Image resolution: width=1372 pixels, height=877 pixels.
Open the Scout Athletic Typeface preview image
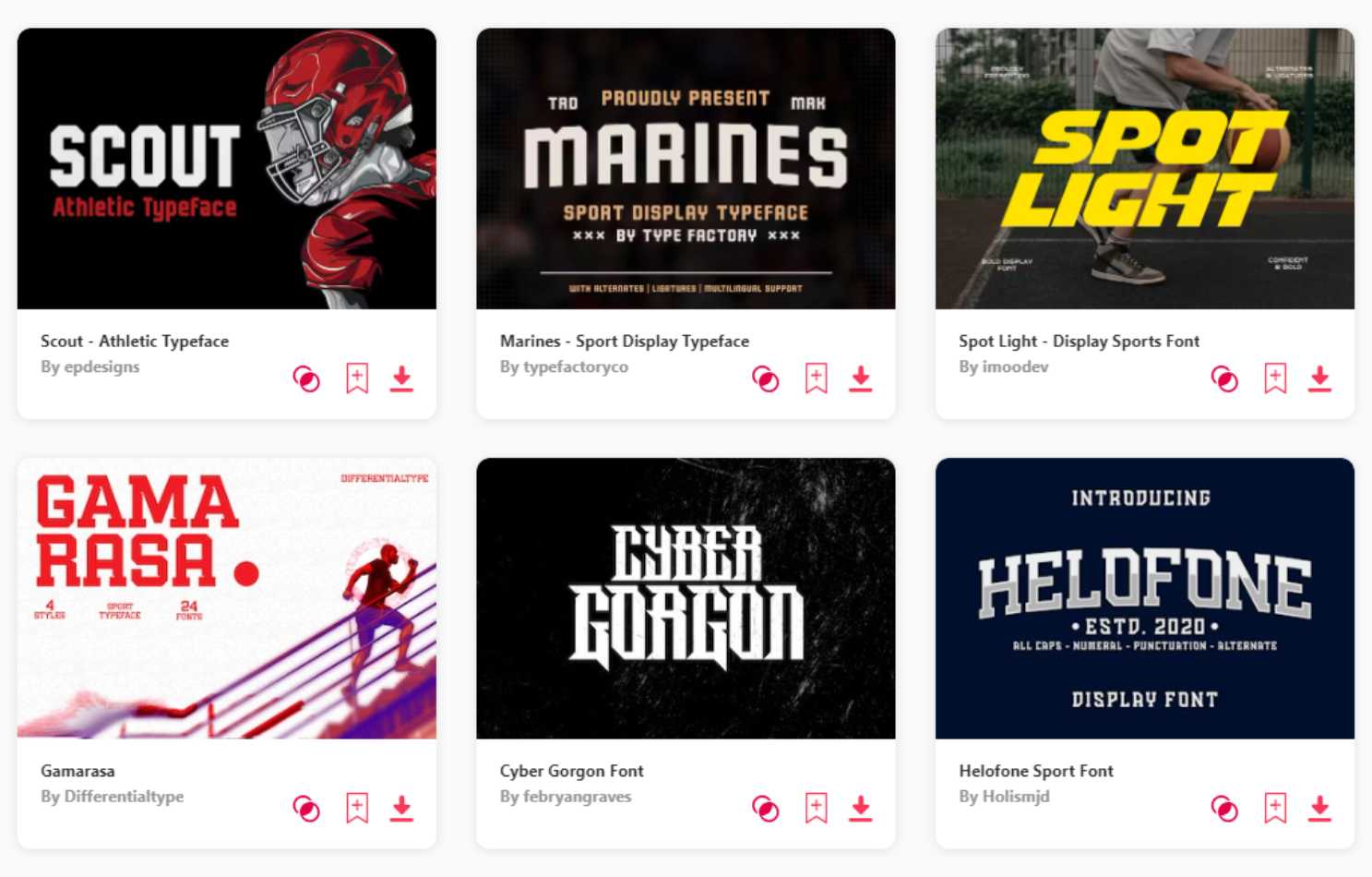226,169
